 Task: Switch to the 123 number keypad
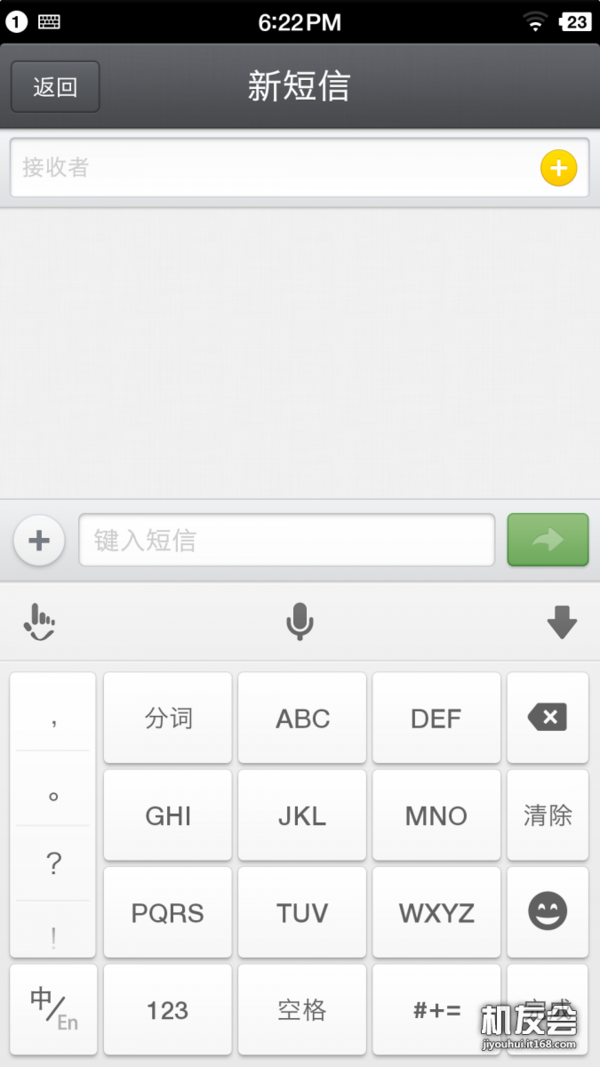tap(167, 1010)
